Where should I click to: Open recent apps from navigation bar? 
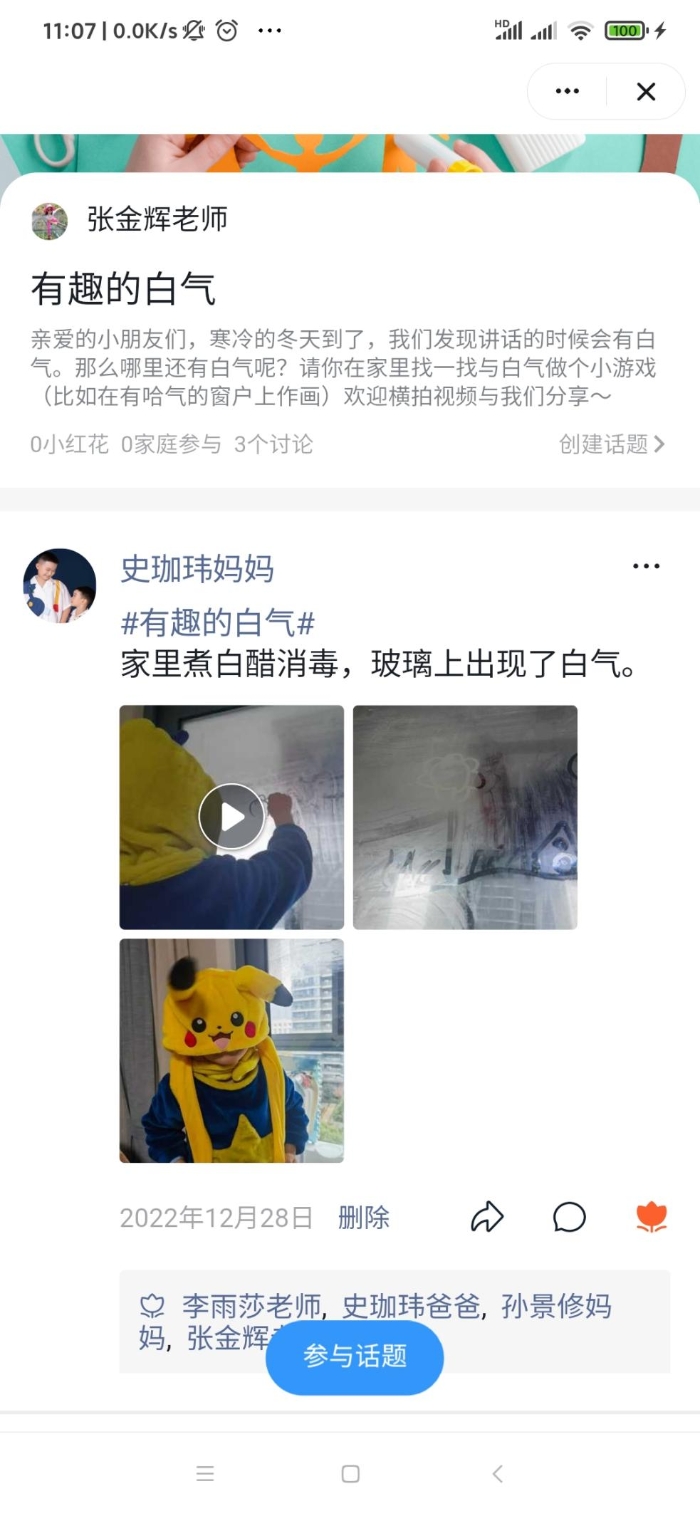coord(205,1473)
